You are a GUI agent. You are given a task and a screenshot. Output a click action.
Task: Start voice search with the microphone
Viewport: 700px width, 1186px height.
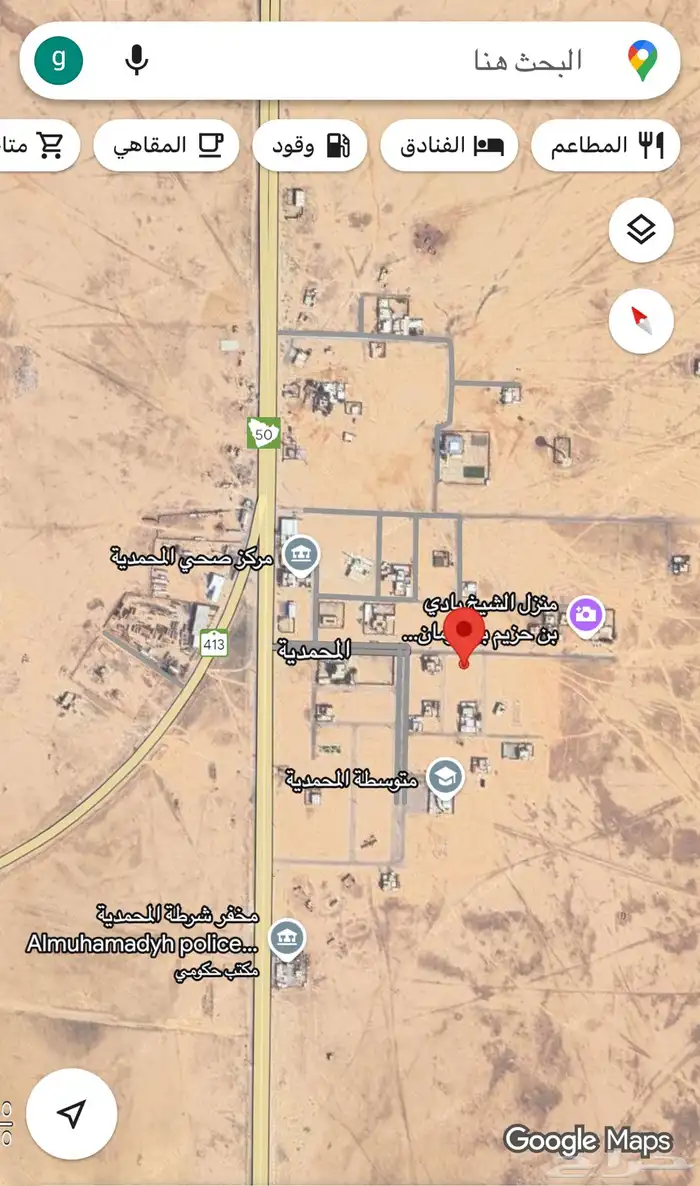click(x=137, y=60)
